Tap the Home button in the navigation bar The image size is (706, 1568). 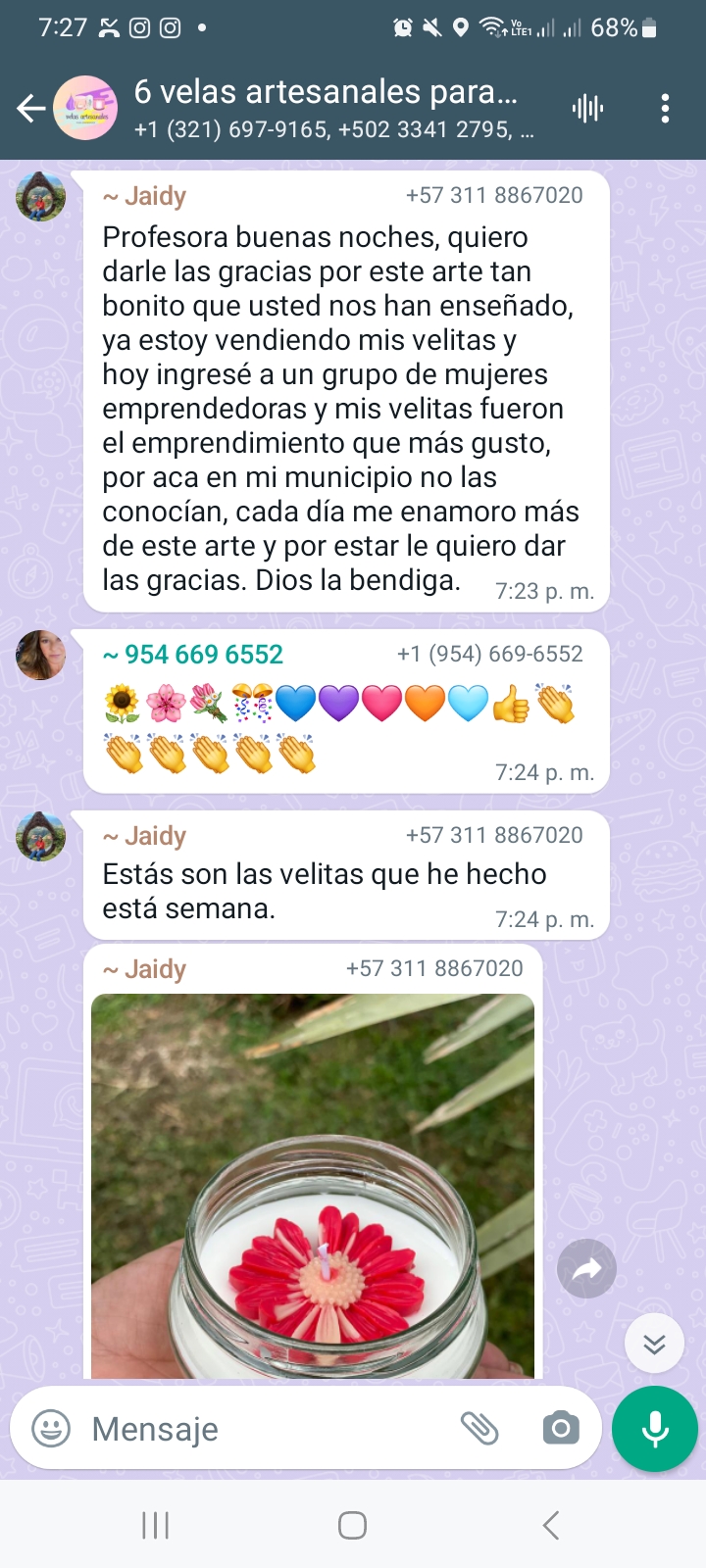click(352, 1525)
